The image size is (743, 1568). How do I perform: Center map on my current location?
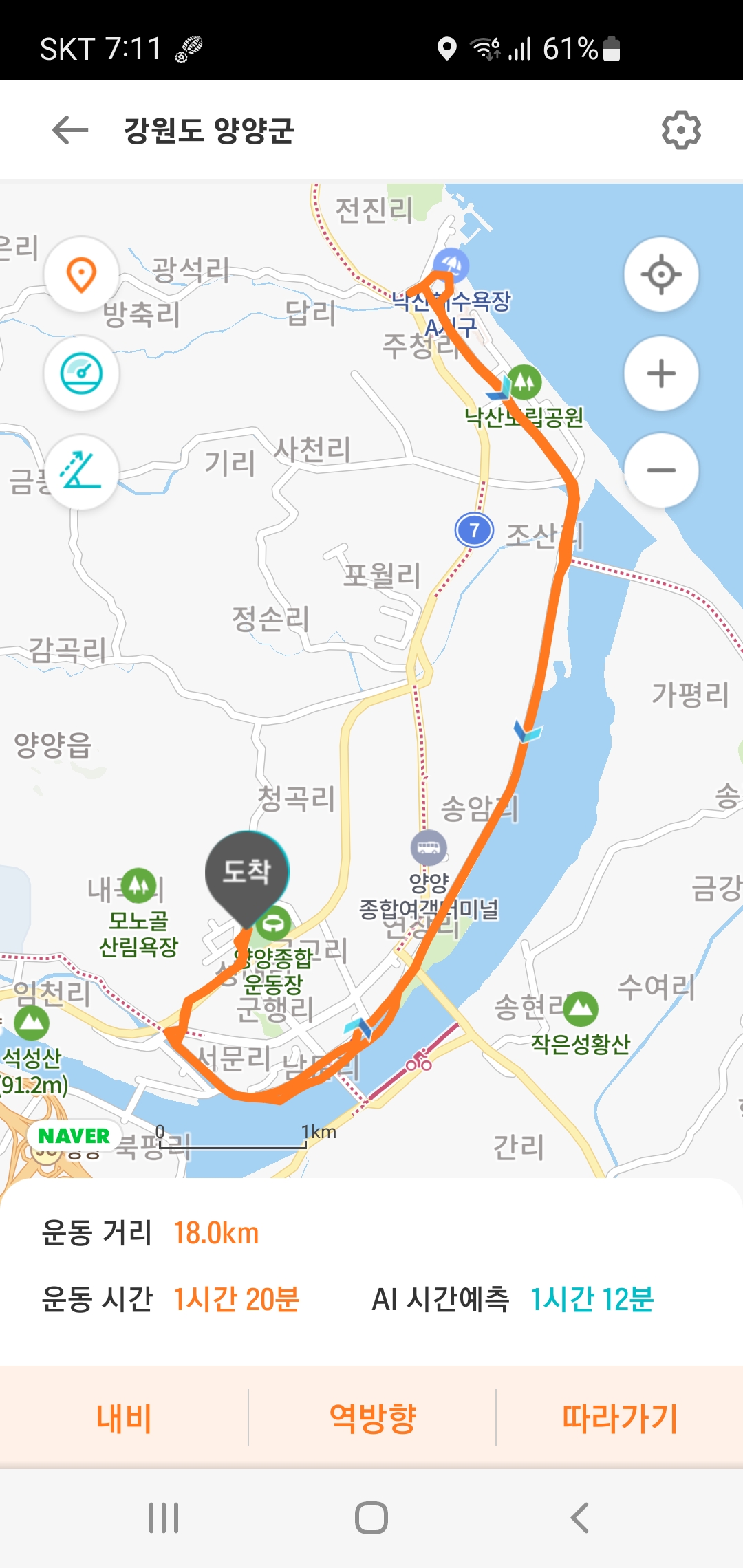(x=661, y=275)
